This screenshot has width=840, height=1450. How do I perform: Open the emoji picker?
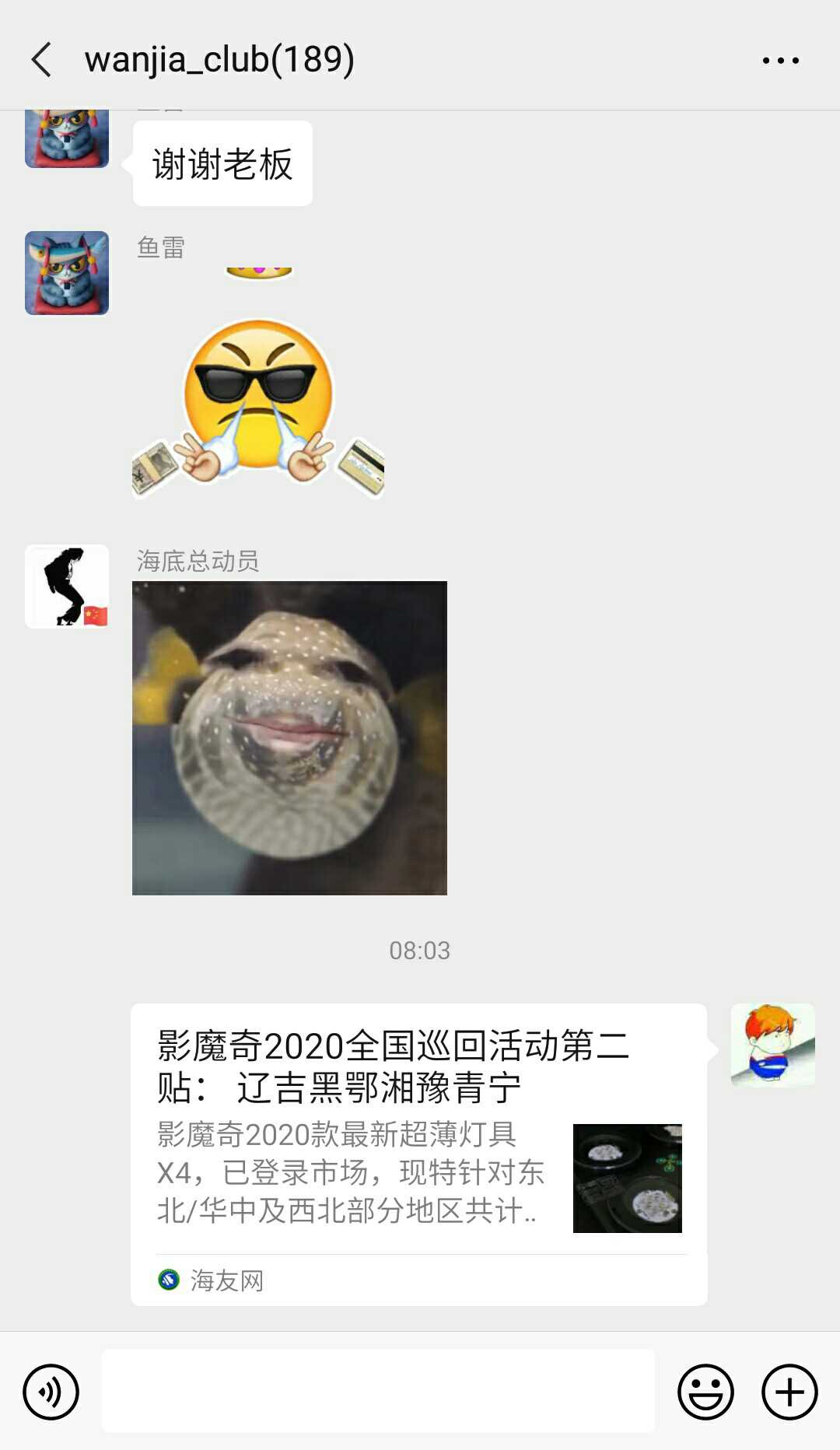(705, 1392)
